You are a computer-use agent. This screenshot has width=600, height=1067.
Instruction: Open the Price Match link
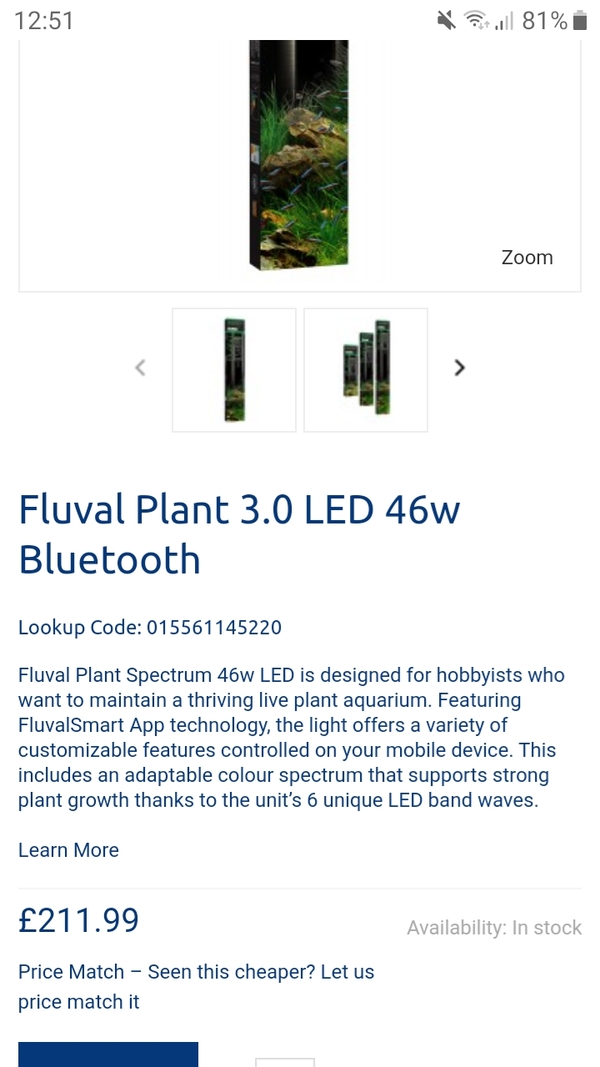tap(196, 987)
